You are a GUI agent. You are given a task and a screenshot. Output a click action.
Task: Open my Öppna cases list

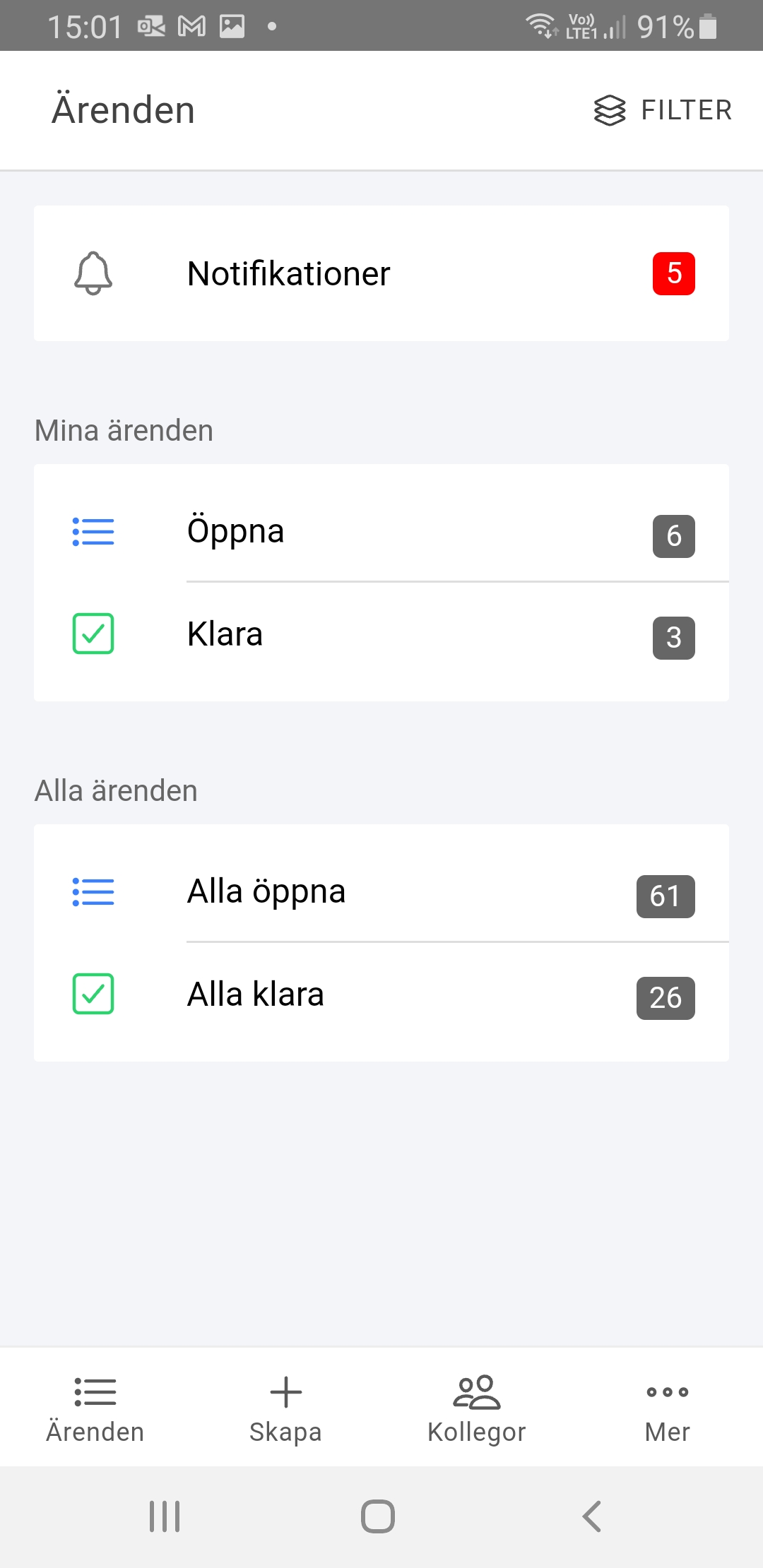coord(381,531)
